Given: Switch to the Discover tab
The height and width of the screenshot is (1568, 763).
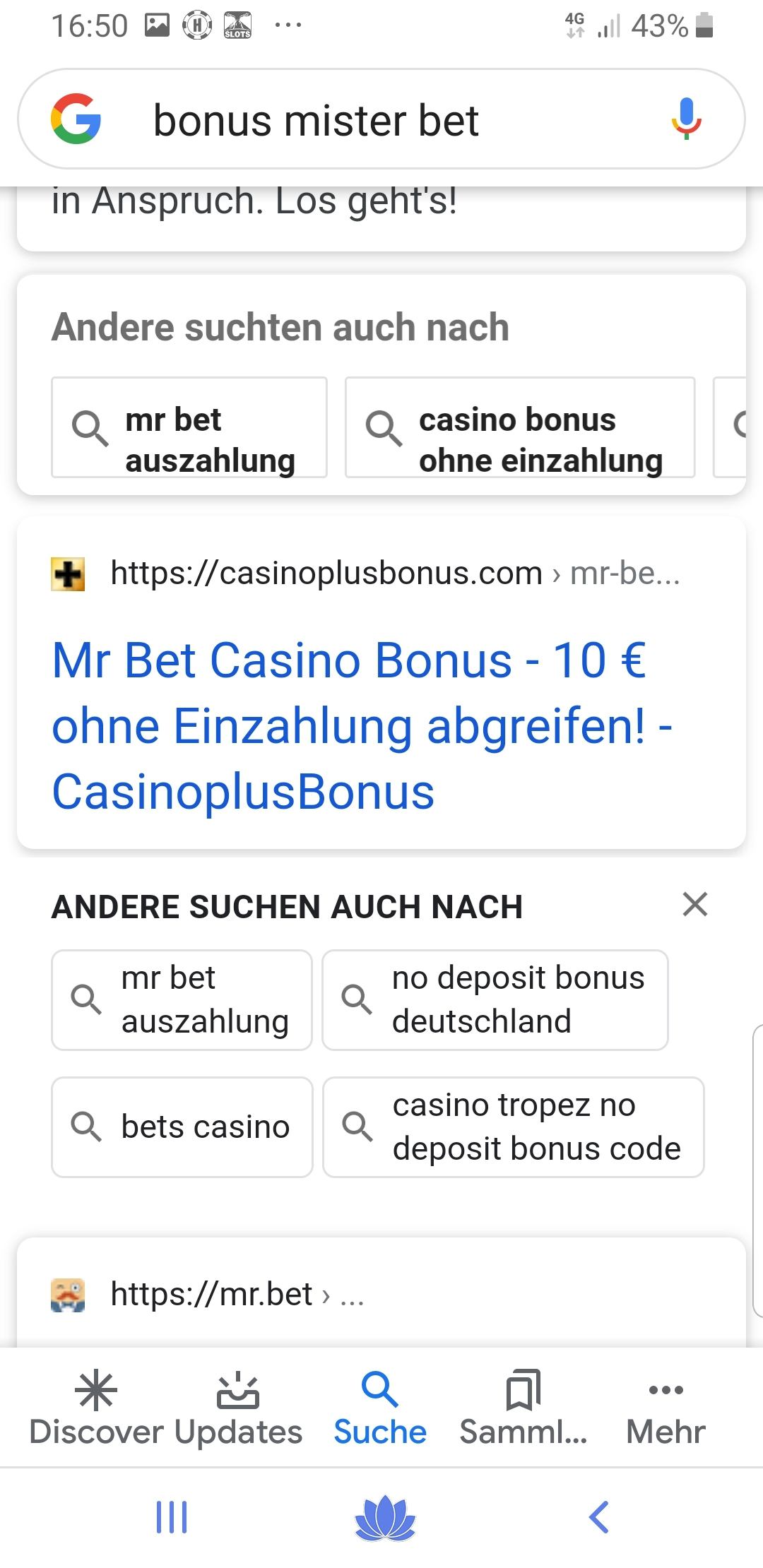Looking at the screenshot, I should click(96, 1408).
